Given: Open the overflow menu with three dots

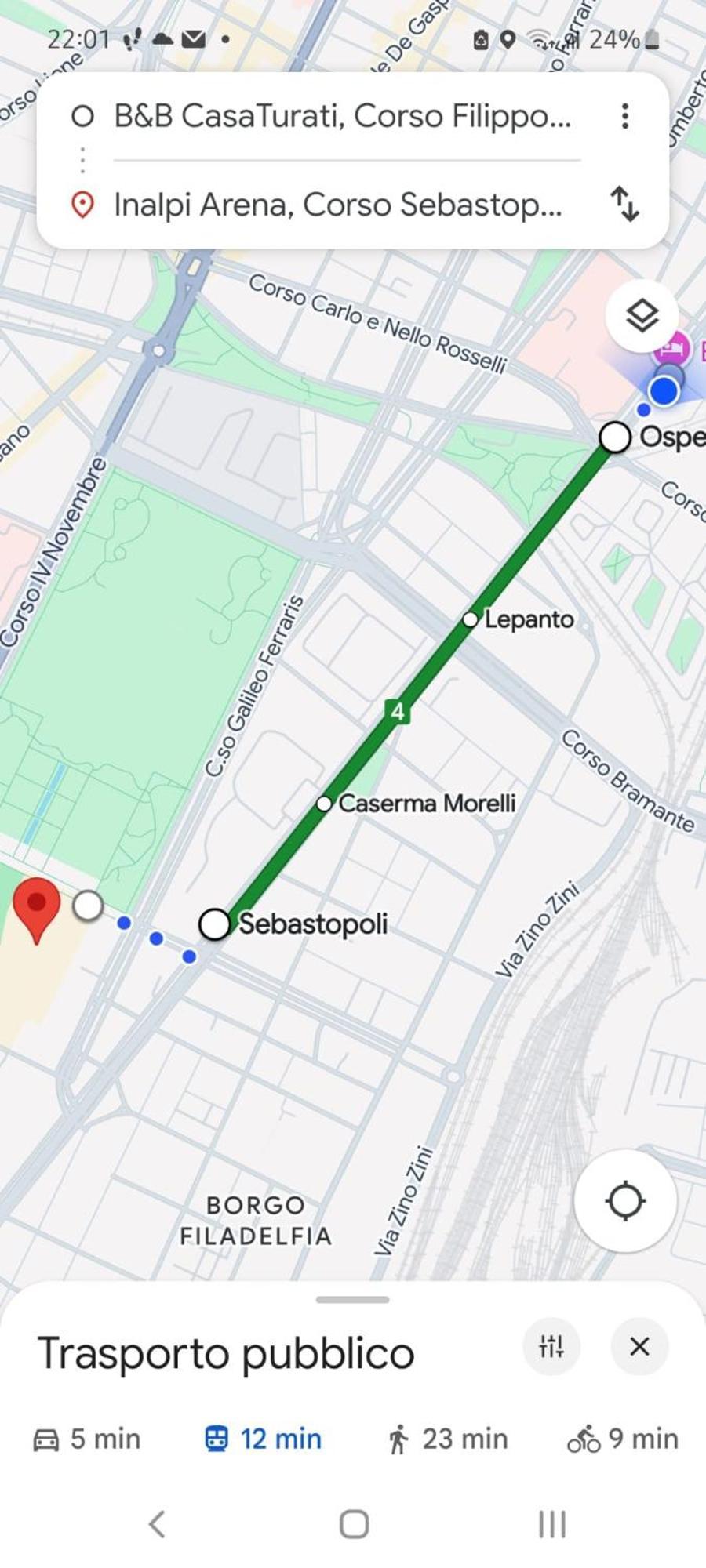Looking at the screenshot, I should coord(624,116).
